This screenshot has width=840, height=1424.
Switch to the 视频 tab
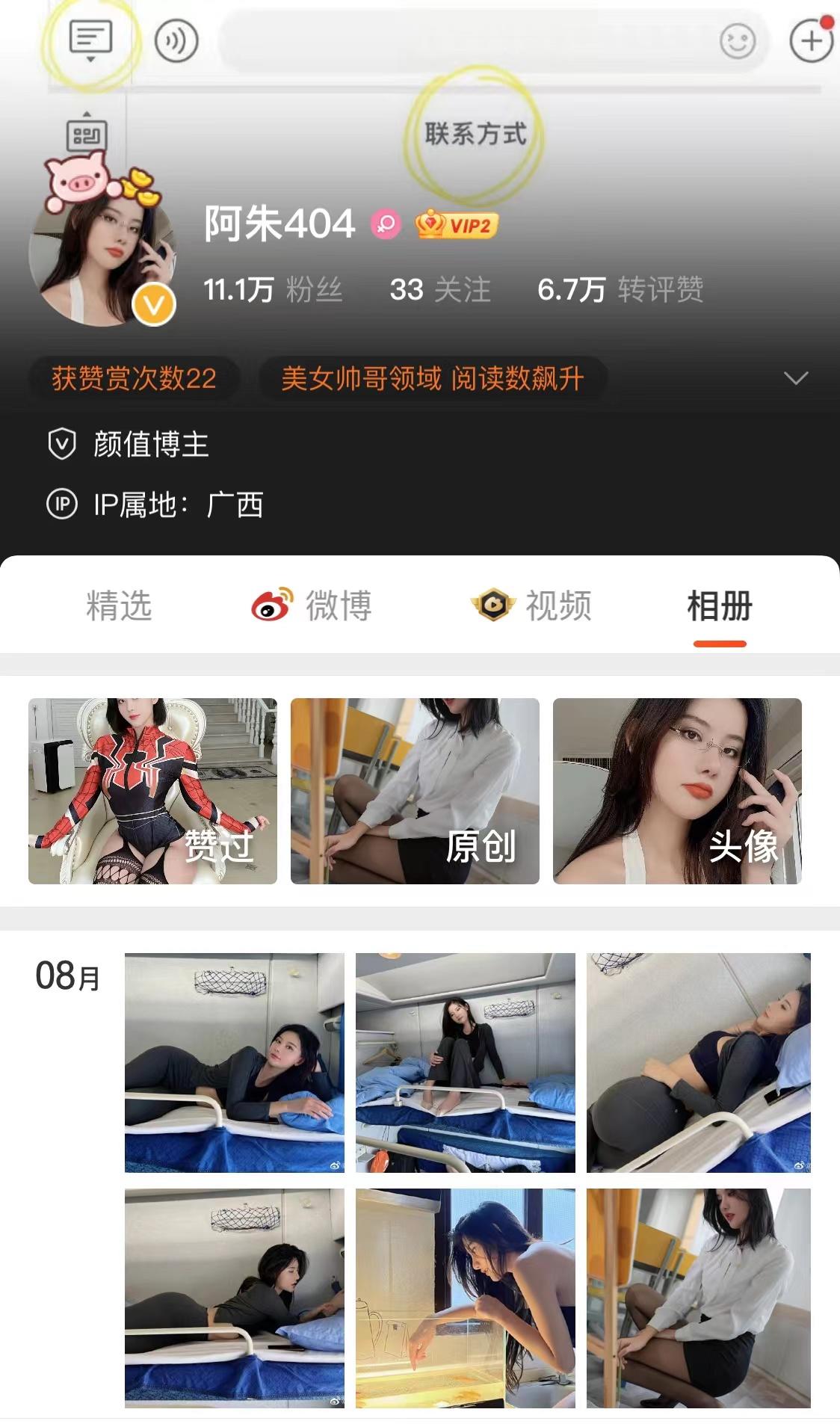tap(532, 605)
